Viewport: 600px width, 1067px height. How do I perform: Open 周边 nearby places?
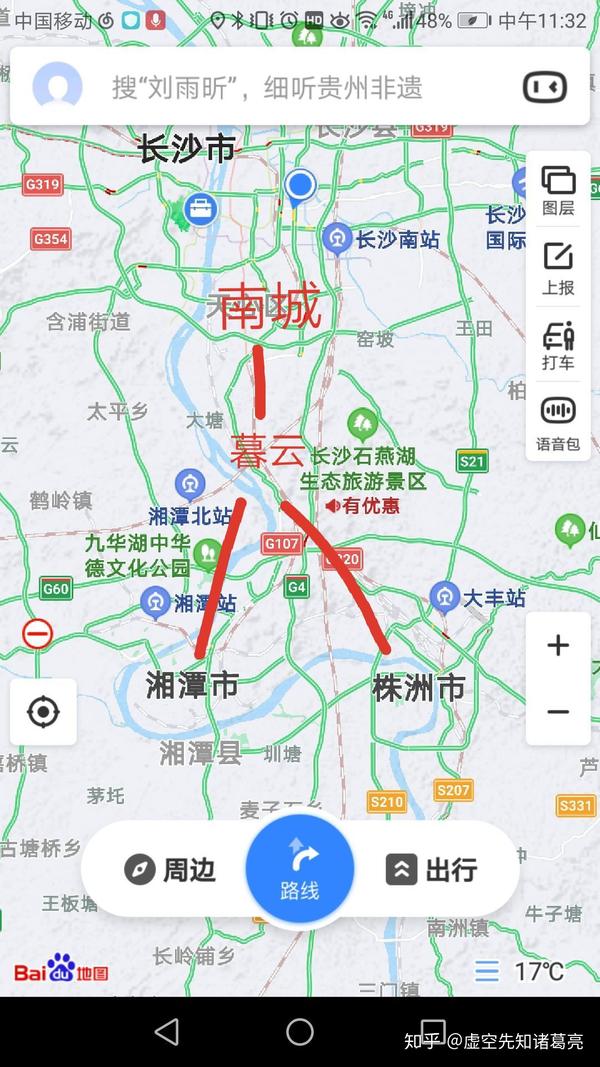point(170,870)
